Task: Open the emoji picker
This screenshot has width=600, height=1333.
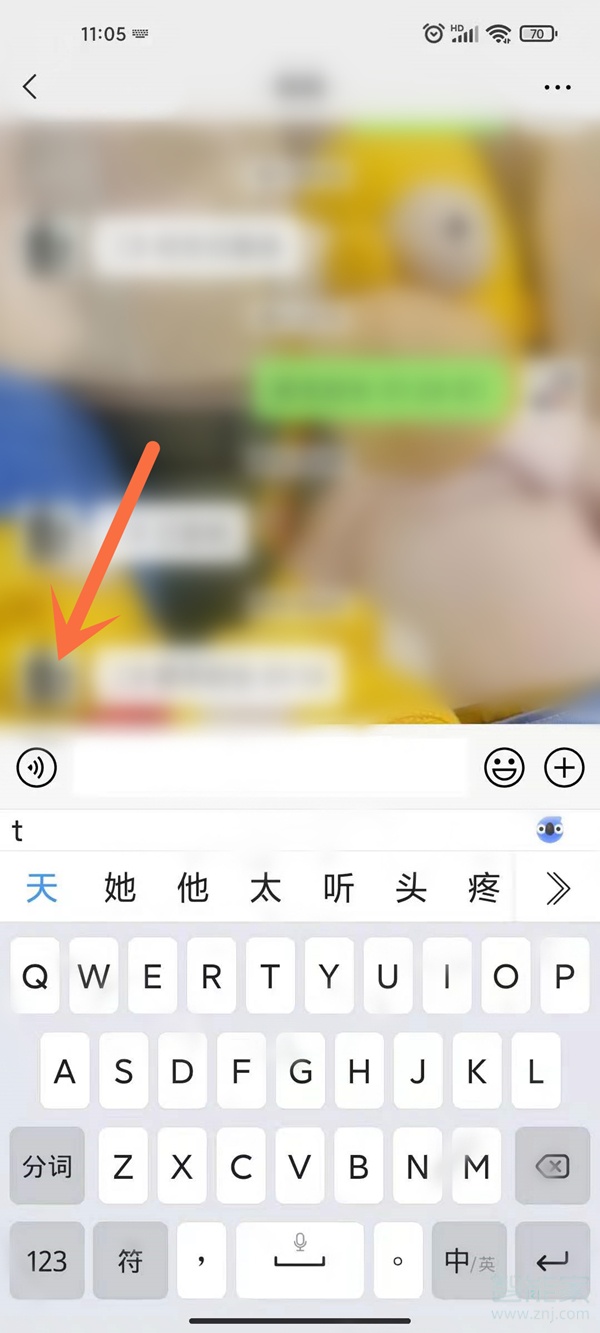Action: pos(505,768)
